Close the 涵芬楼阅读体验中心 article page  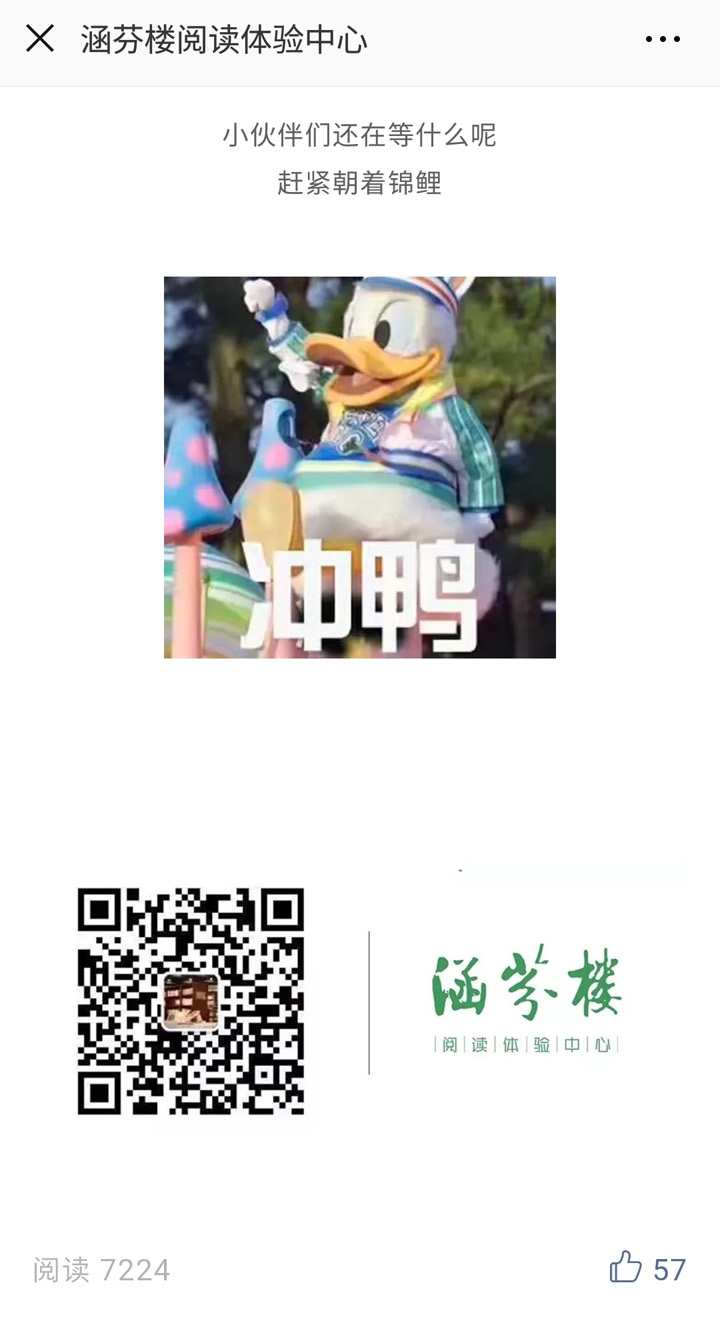[40, 39]
